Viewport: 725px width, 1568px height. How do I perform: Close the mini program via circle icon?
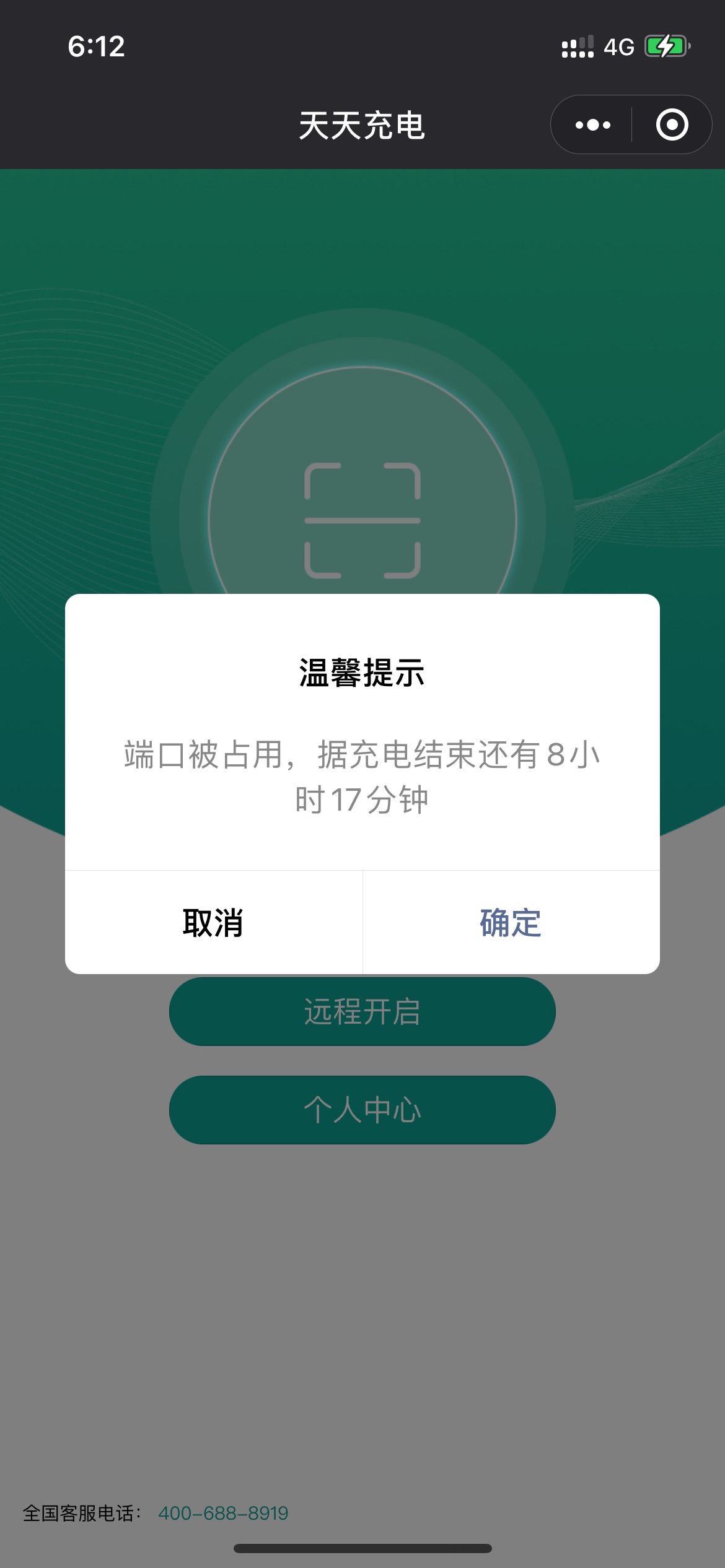pyautogui.click(x=672, y=125)
